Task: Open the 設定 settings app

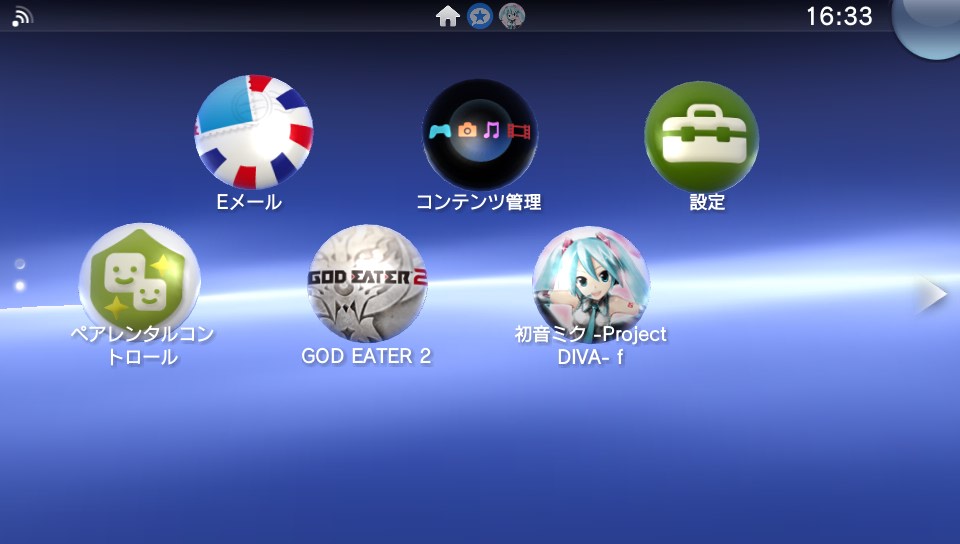Action: (702, 137)
